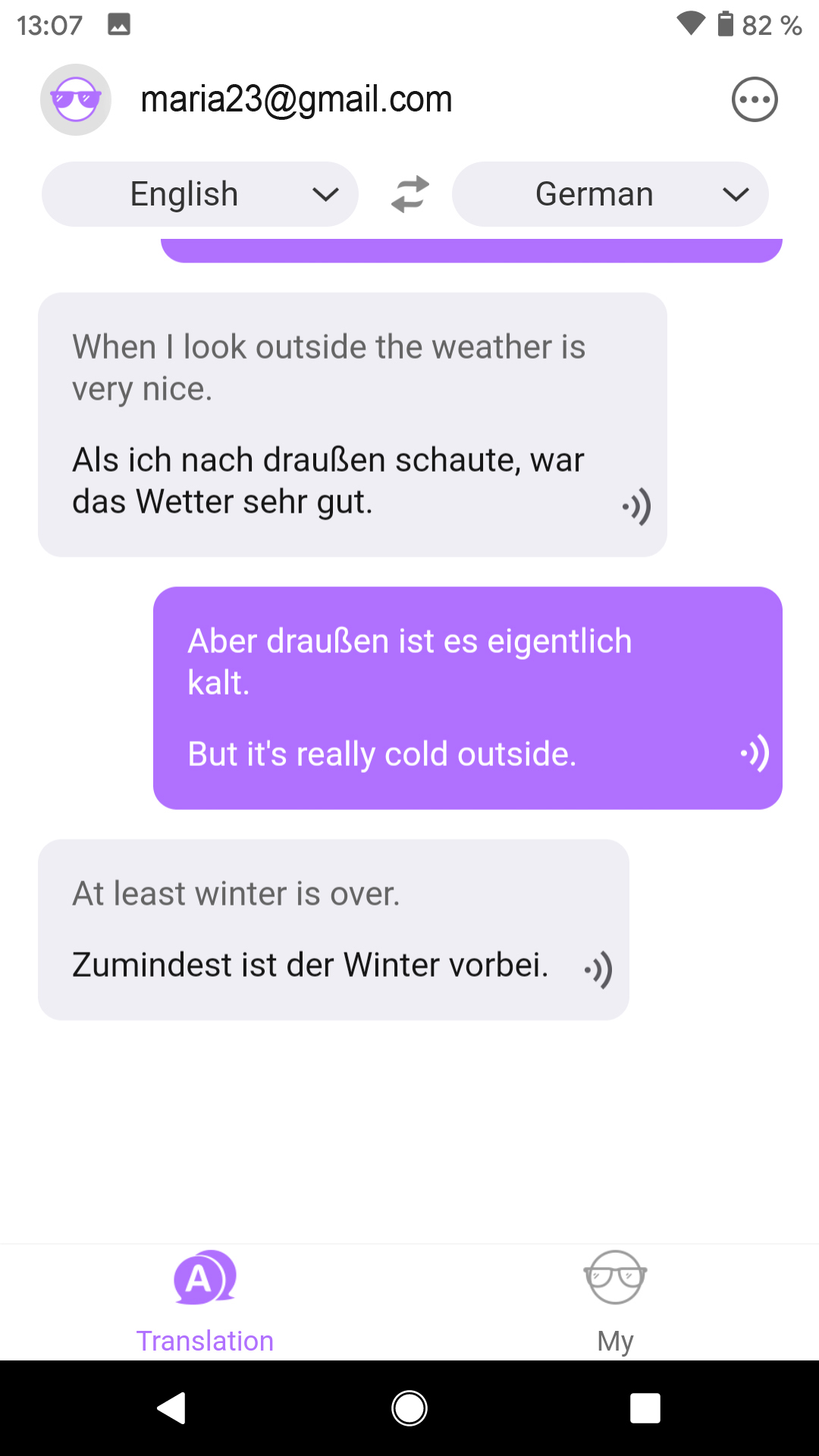
Task: Open the German language dropdown
Action: tap(610, 194)
